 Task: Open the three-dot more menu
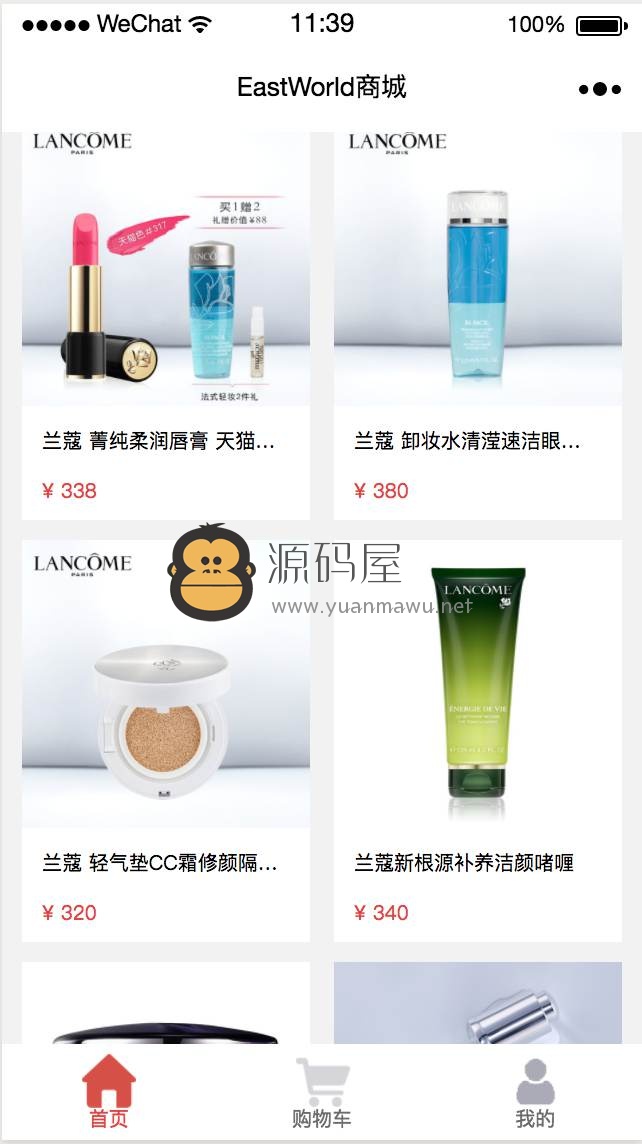click(x=599, y=89)
